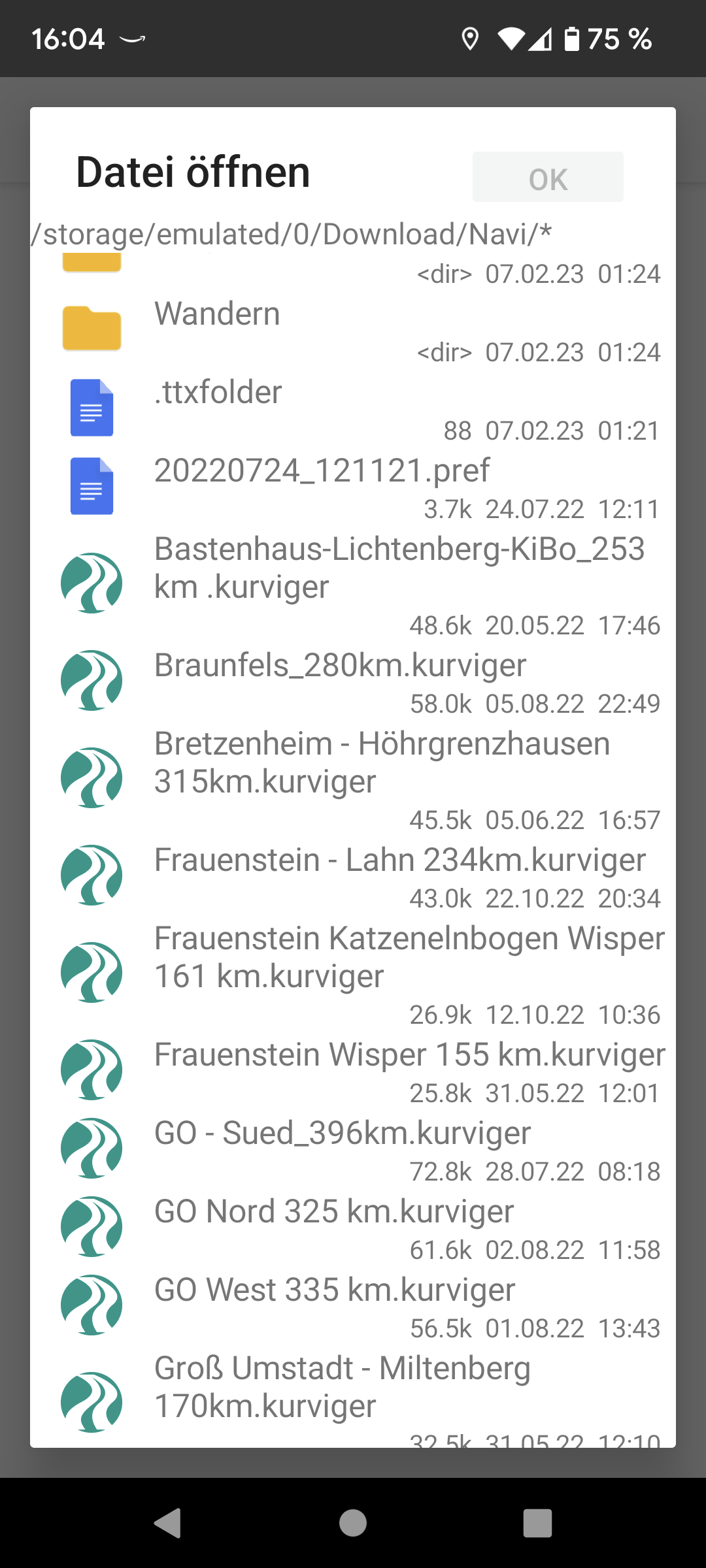Open the Wandern folder
This screenshot has height=1568, width=706.
tap(353, 328)
